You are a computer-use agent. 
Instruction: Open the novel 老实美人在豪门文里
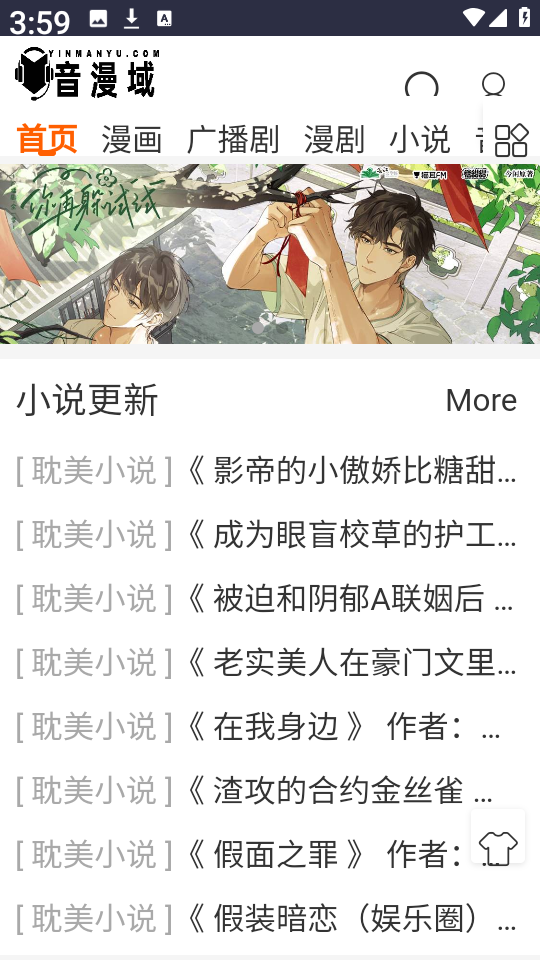[x=266, y=662]
